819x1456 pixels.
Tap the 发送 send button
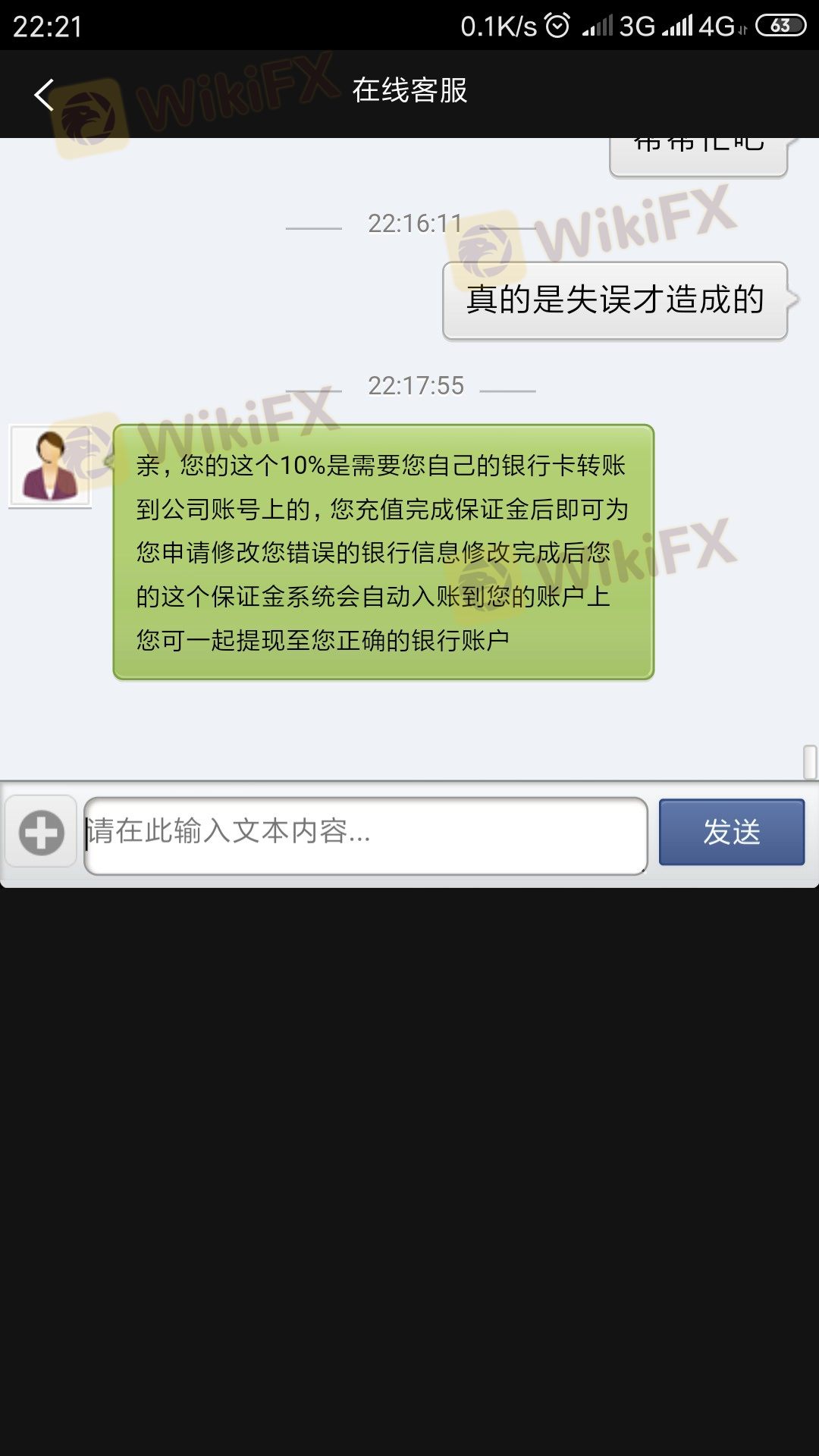[x=731, y=832]
